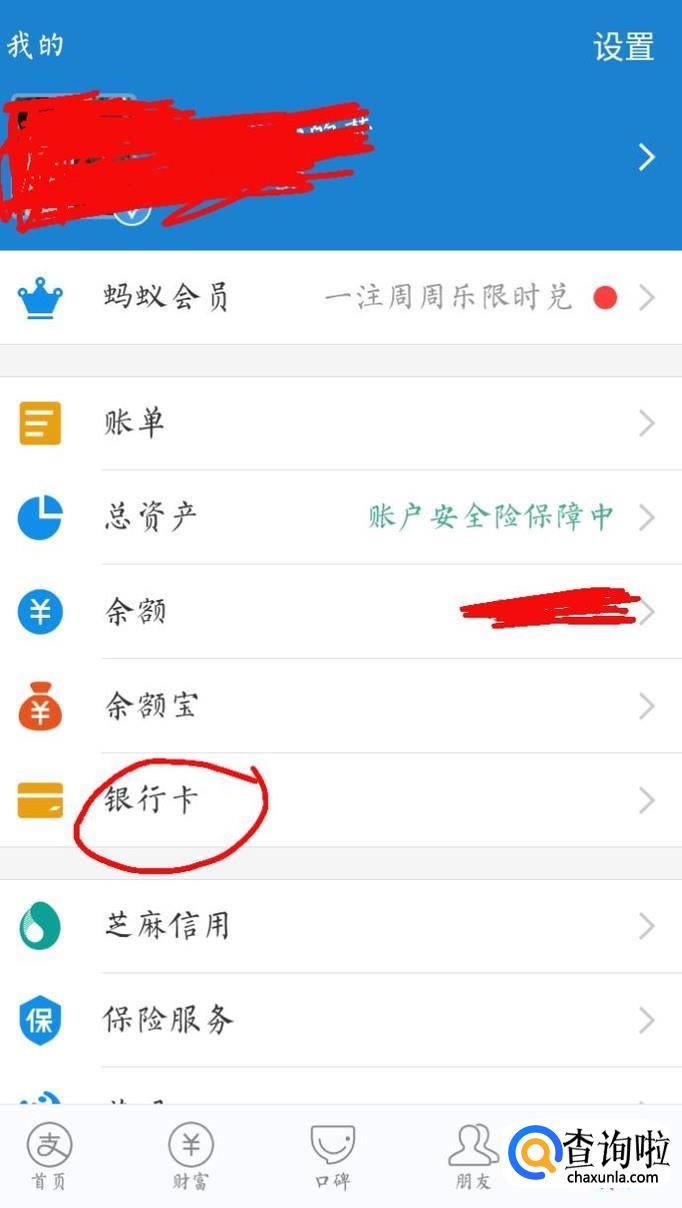Switch to the 口碑 tab
The width and height of the screenshot is (682, 1208).
click(x=332, y=1157)
